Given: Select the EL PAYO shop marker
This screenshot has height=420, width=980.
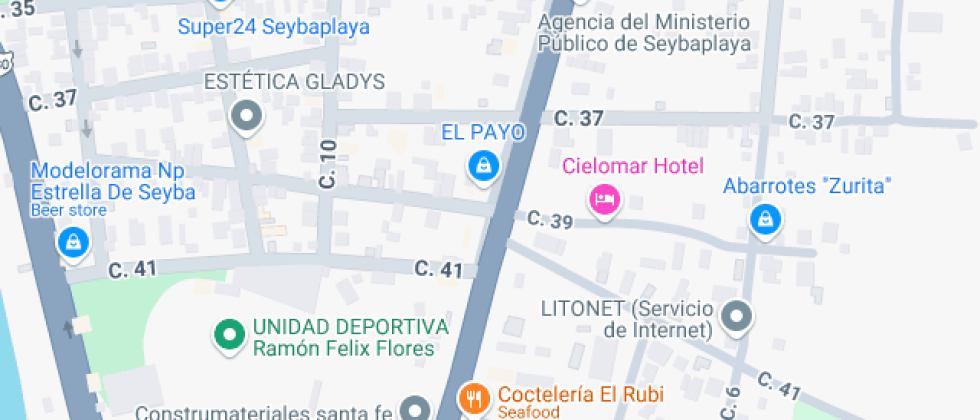Looking at the screenshot, I should 483,165.
